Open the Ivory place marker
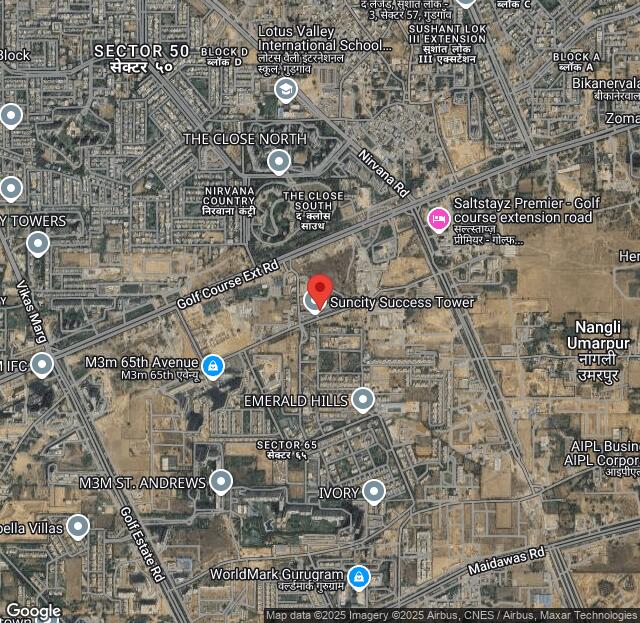This screenshot has height=623, width=640. (x=373, y=491)
